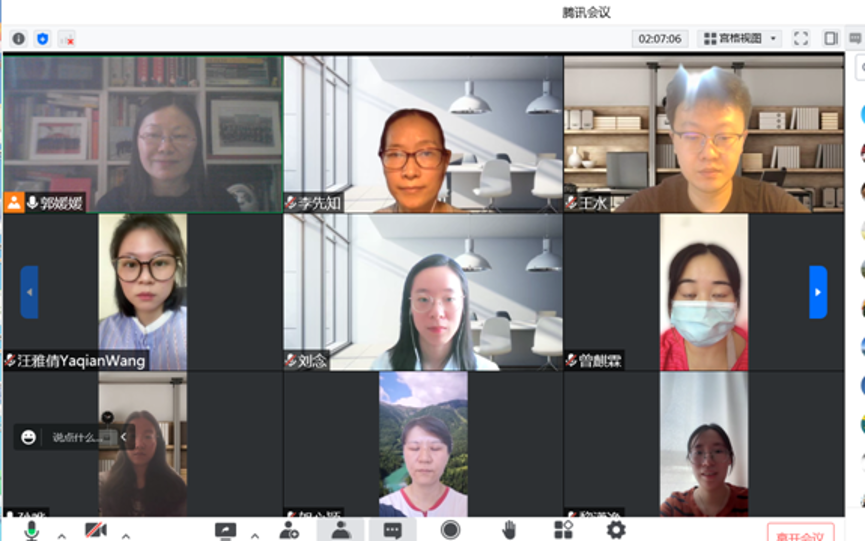Go to next page of participants
Image resolution: width=866 pixels, height=541 pixels.
pos(818,292)
